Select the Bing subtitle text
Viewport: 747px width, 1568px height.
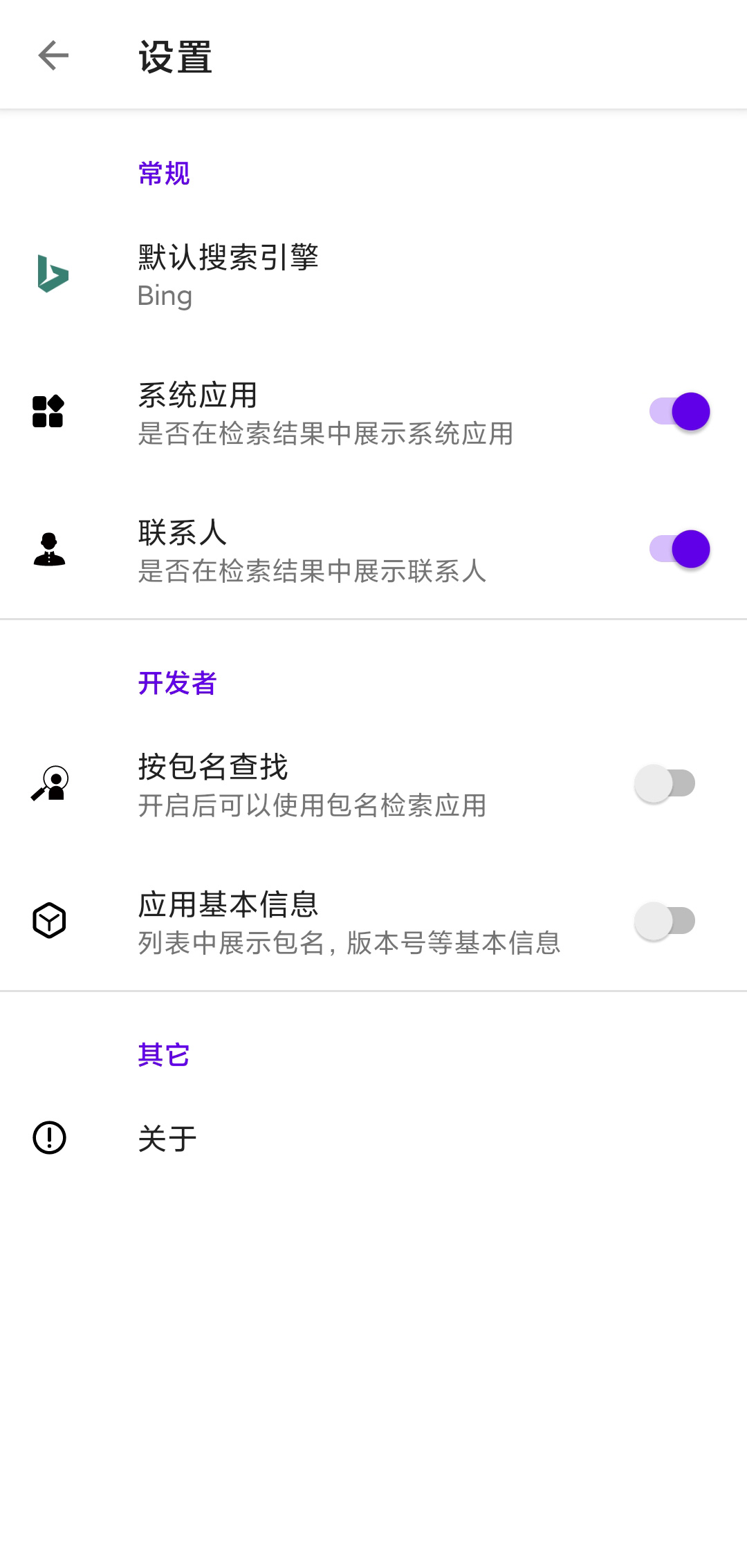165,296
